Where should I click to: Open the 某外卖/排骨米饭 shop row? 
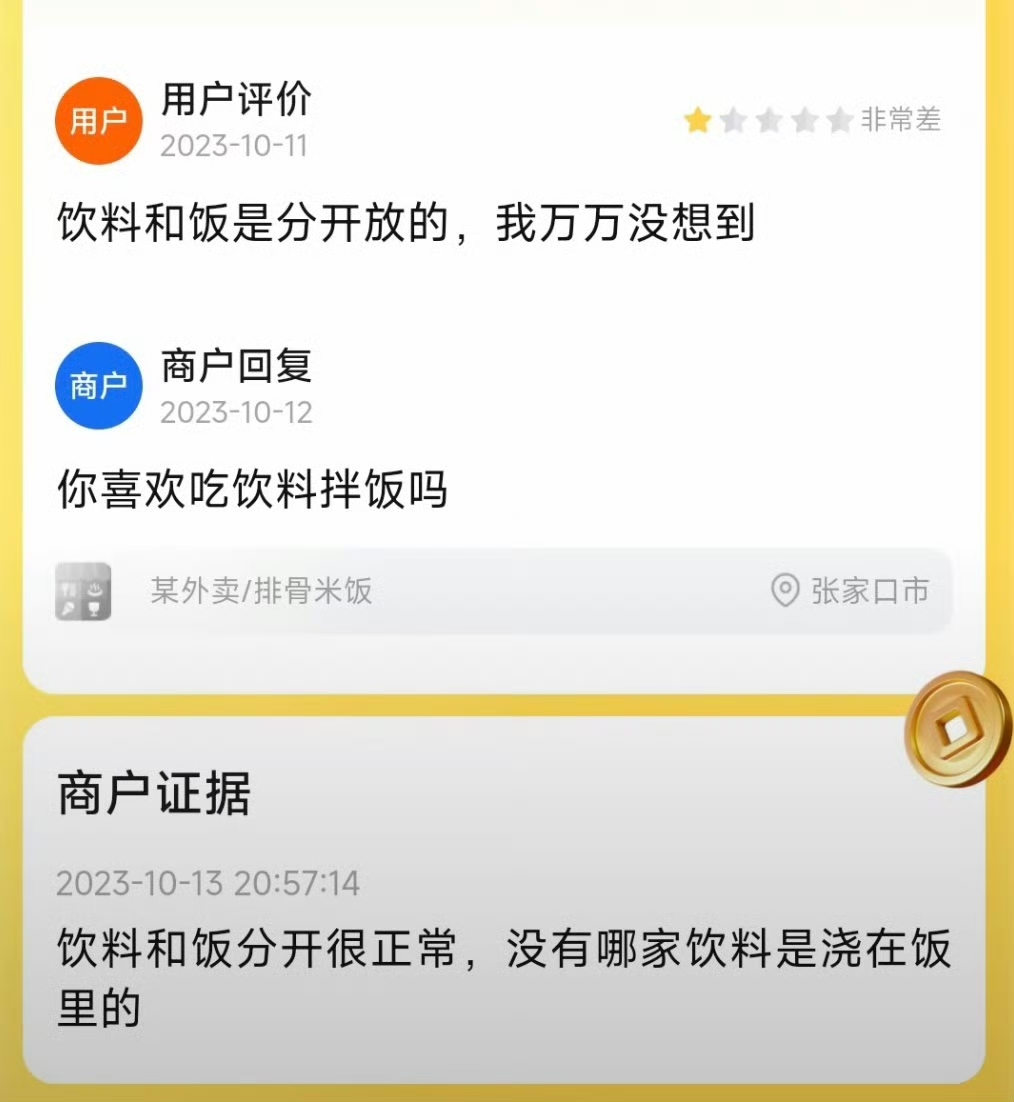[503, 591]
